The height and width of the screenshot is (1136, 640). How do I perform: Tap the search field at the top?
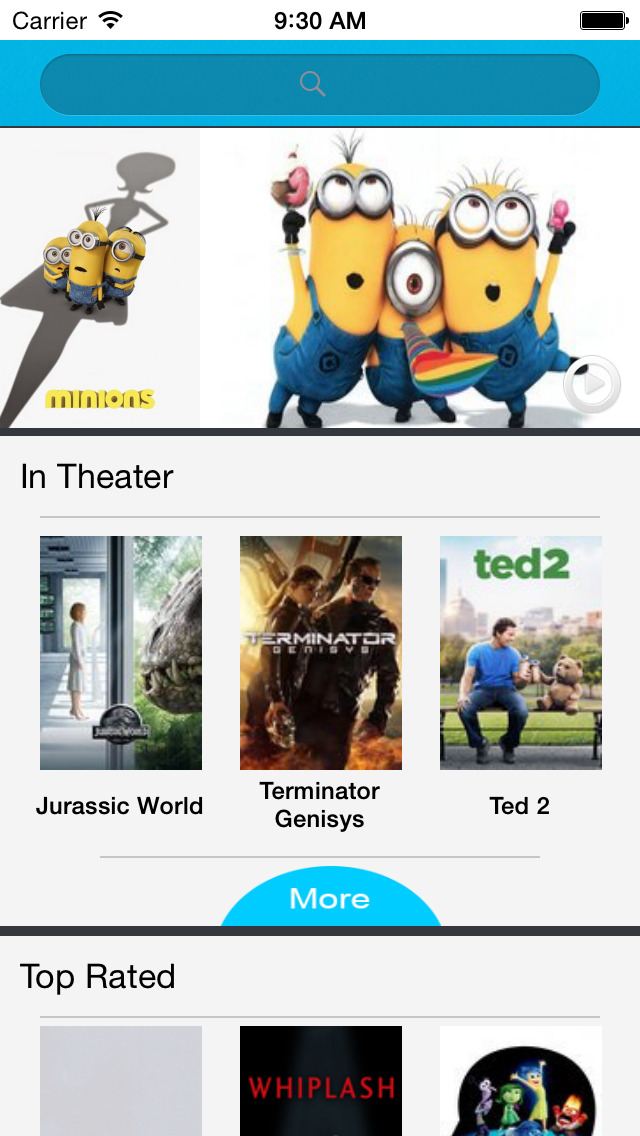(x=319, y=84)
